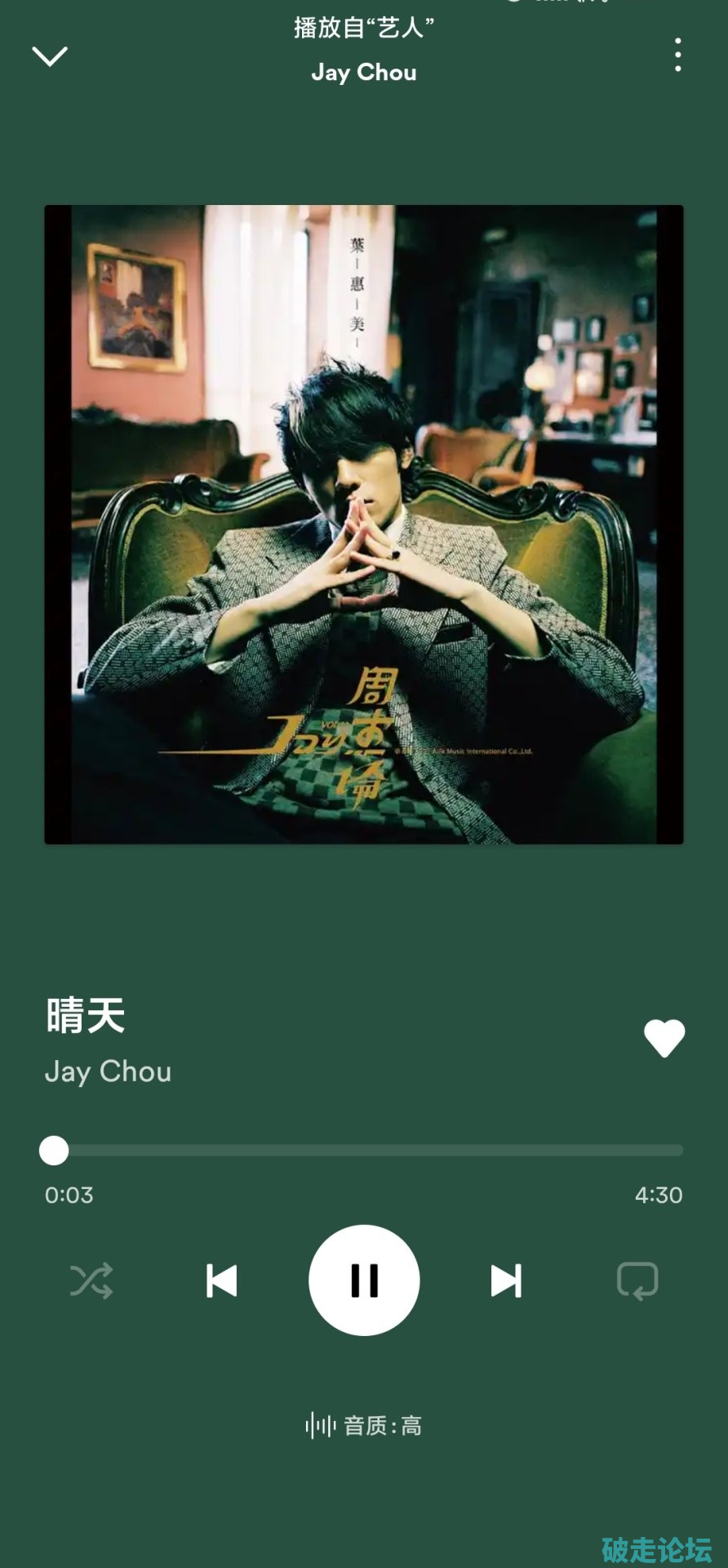
Task: Enable shuffle playback
Action: click(x=91, y=1281)
